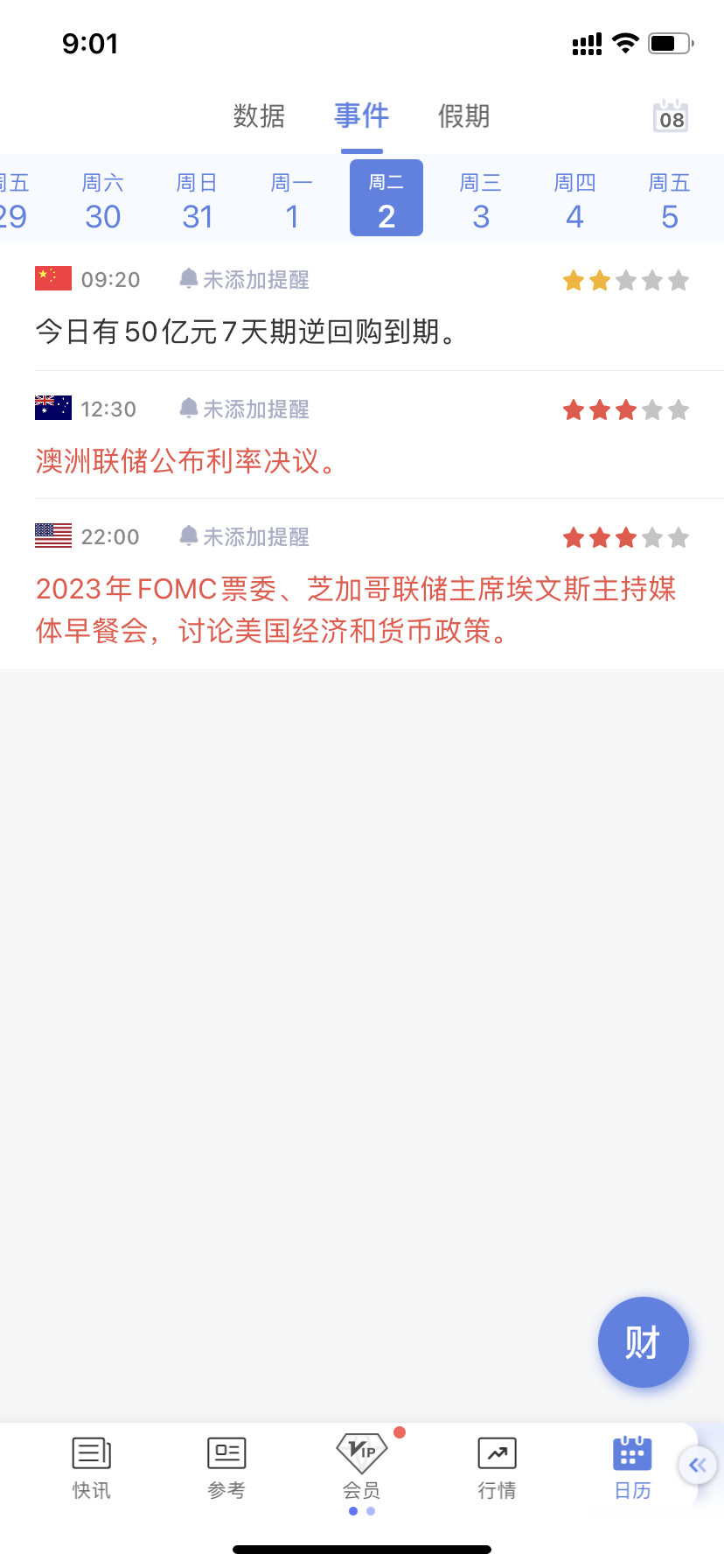
Task: Enable reminder for the Australia rate decision
Action: pyautogui.click(x=243, y=408)
